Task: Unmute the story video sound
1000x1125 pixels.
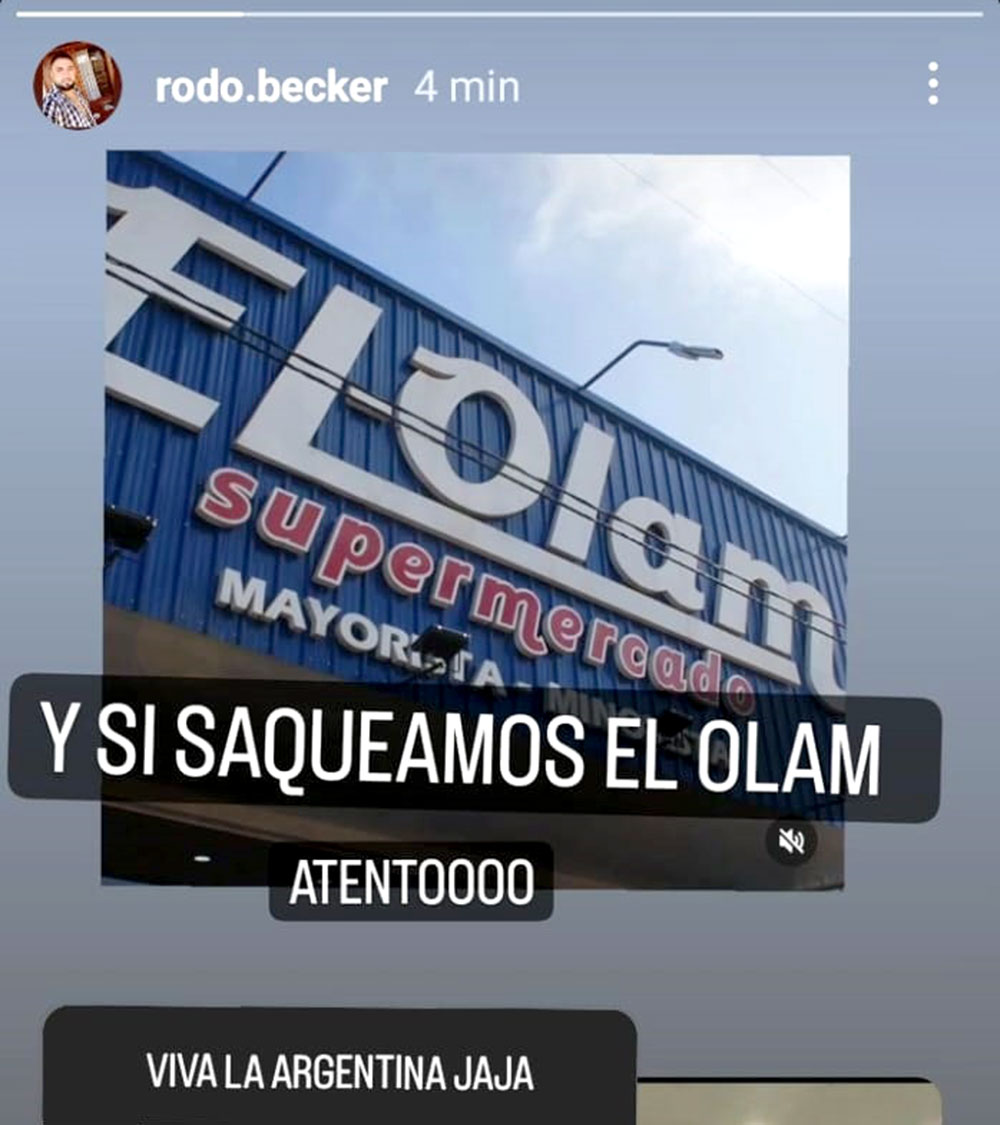Action: 791,841
